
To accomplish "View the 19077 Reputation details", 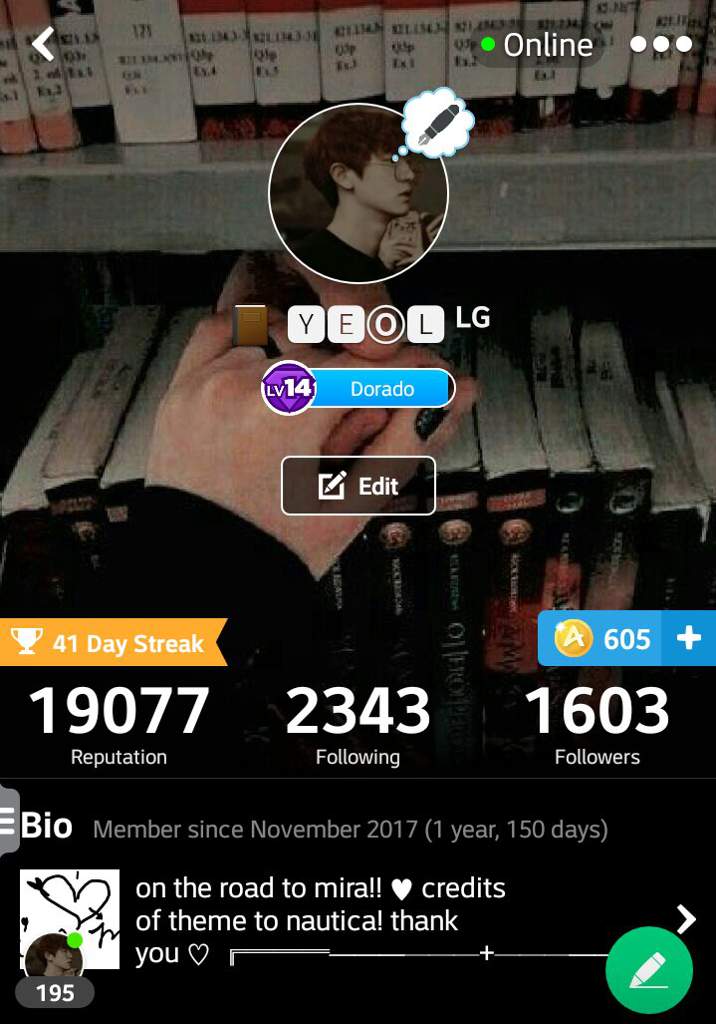I will point(118,725).
